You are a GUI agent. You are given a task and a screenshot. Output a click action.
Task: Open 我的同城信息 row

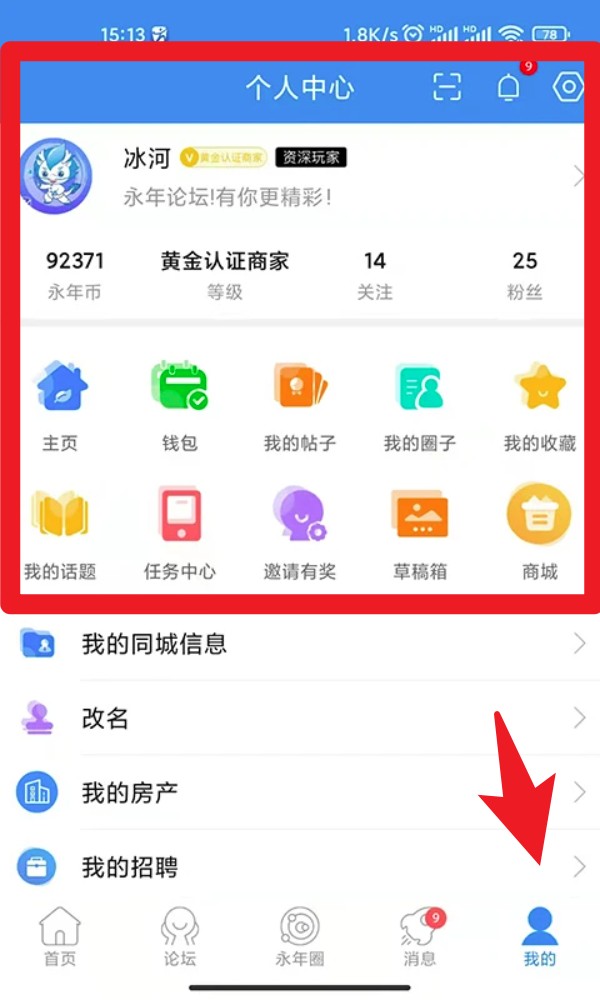point(300,644)
